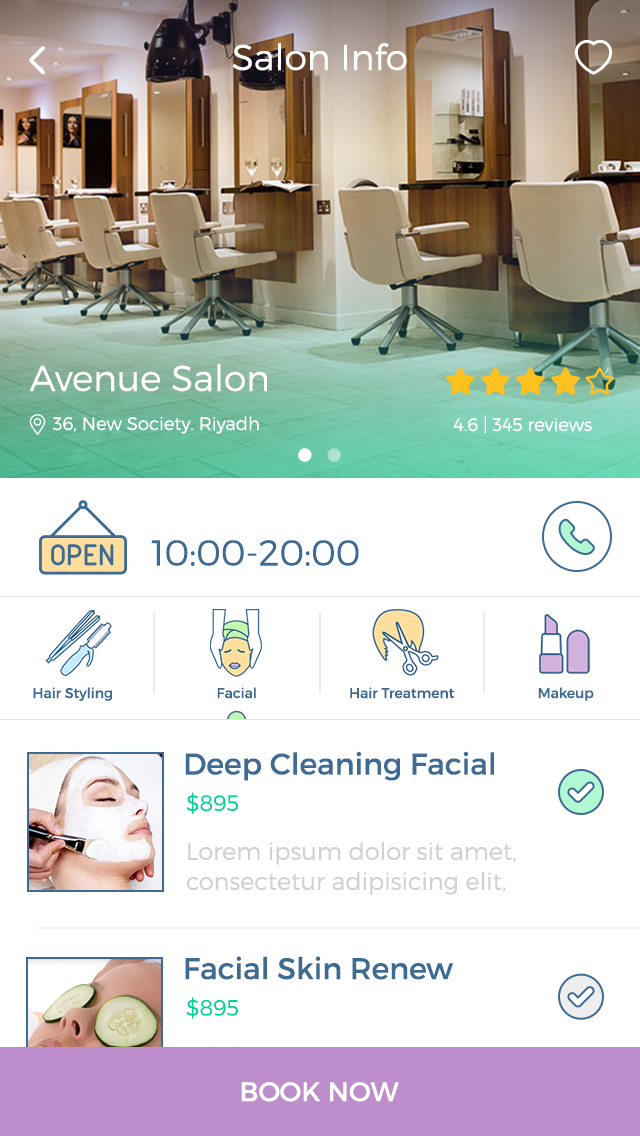Add Avenue Salon to favorites
The image size is (640, 1136).
tap(593, 58)
